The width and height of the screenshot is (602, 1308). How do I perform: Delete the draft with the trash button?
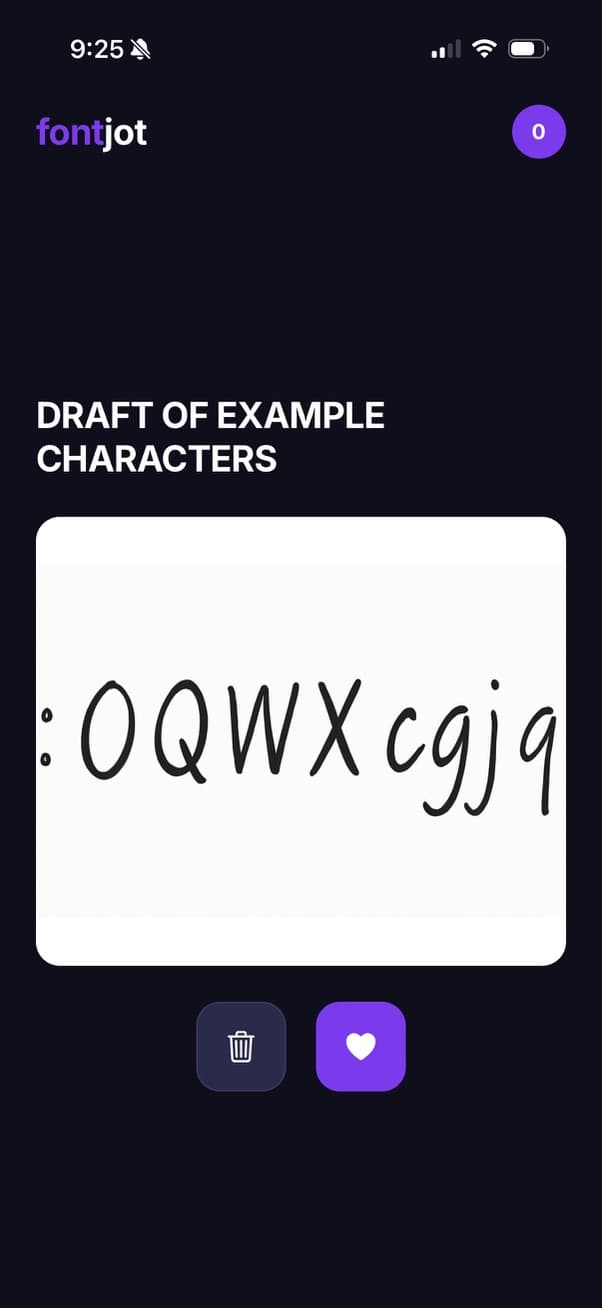coord(241,1046)
